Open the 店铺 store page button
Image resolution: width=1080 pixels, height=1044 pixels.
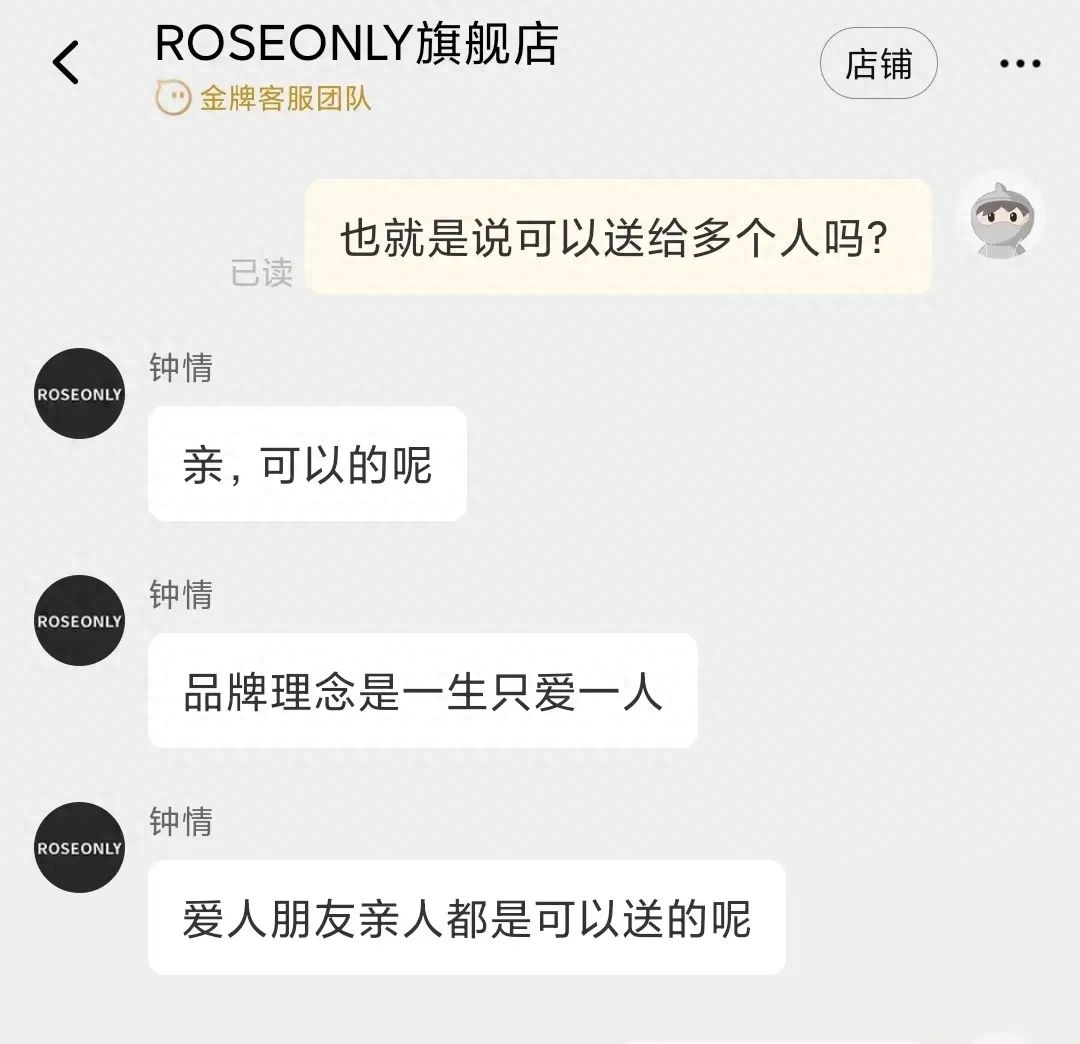pyautogui.click(x=878, y=64)
